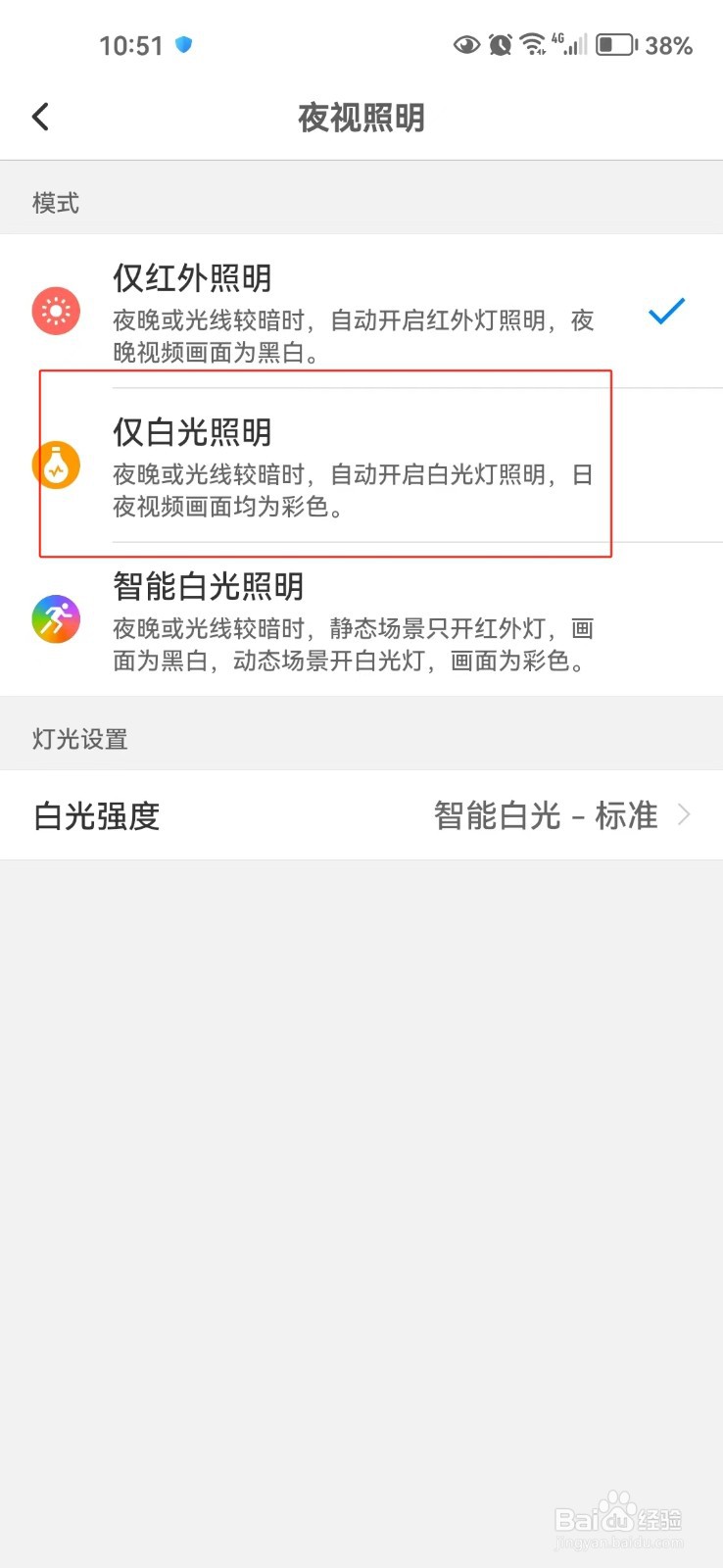Expand the 白光强度 setting chevron
Image resolution: width=723 pixels, height=1568 pixels.
click(x=686, y=814)
